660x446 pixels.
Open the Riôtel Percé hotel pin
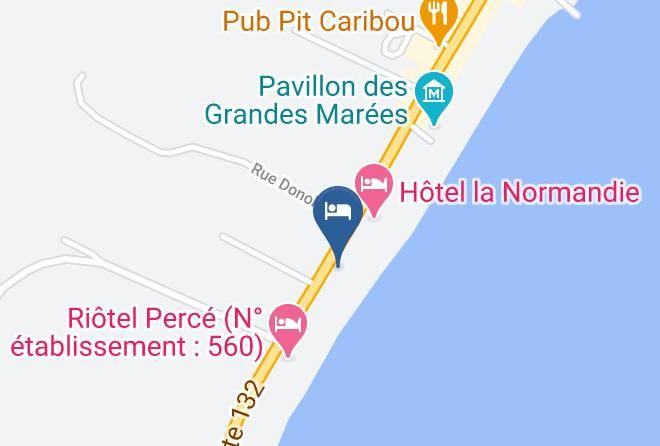288,327
